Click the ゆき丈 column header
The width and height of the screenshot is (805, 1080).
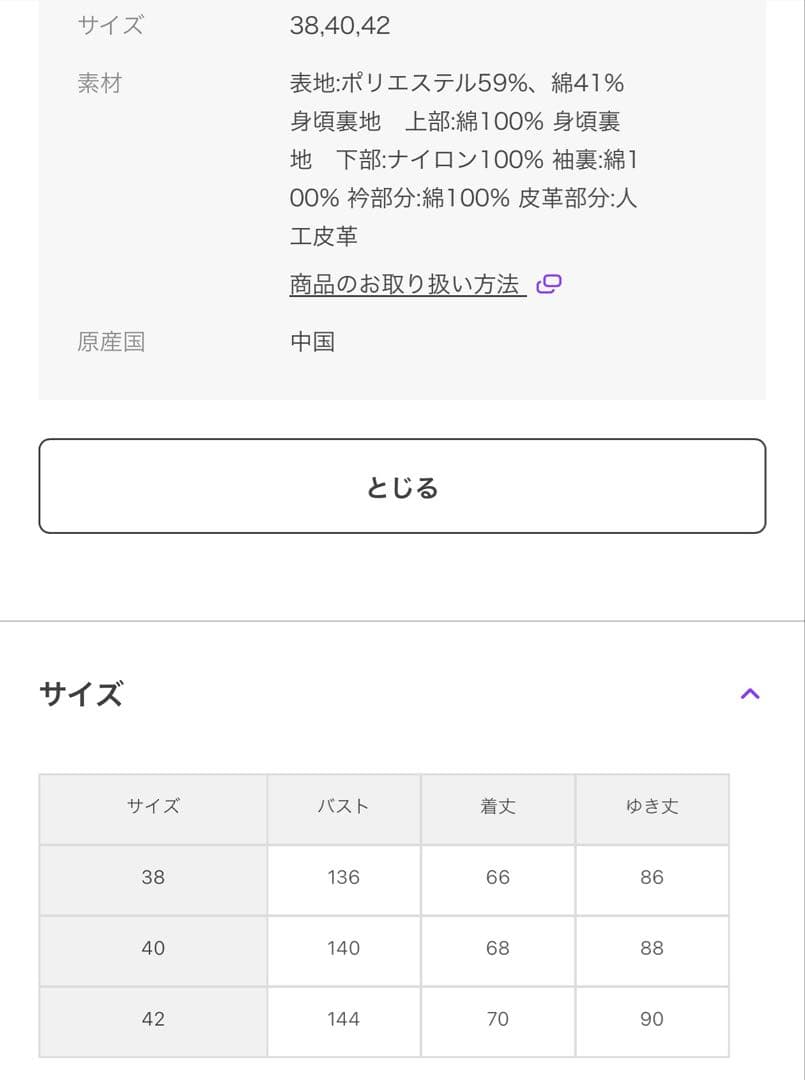click(x=652, y=808)
